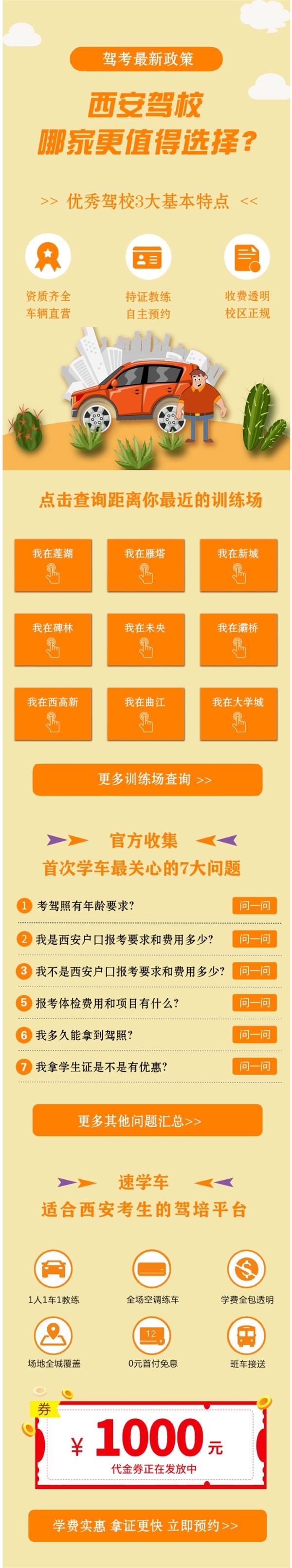The image size is (292, 1568).
Task: Select the 我在曲江 button
Action: [x=146, y=713]
